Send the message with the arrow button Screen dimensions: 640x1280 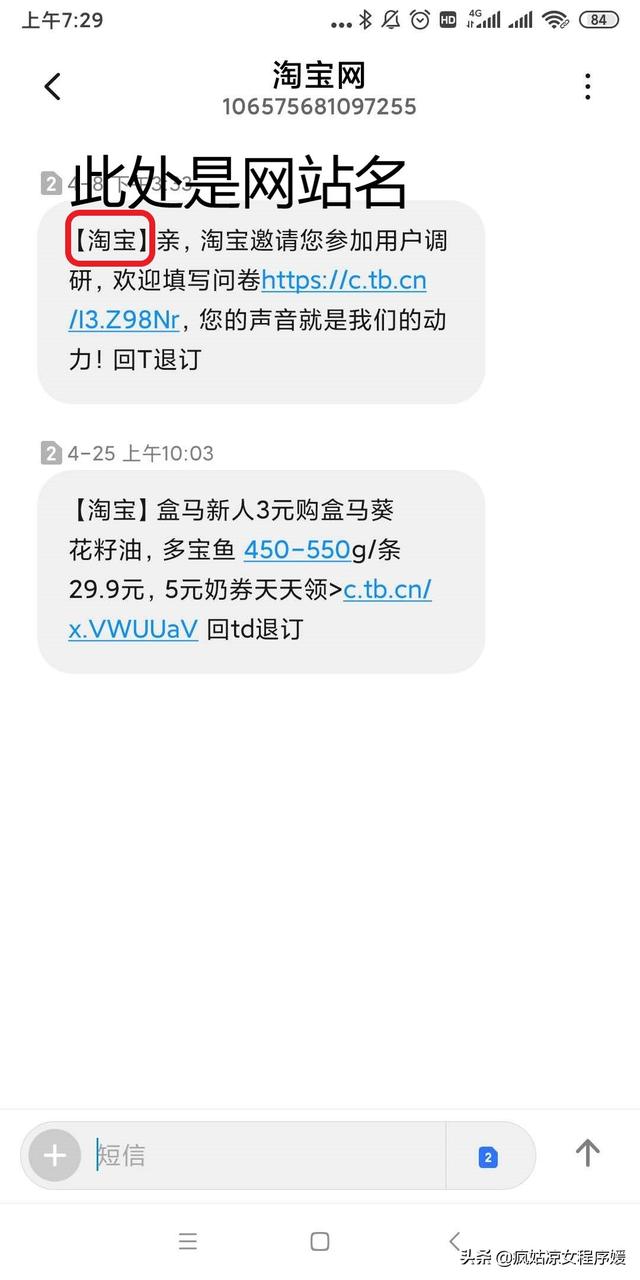point(587,1154)
